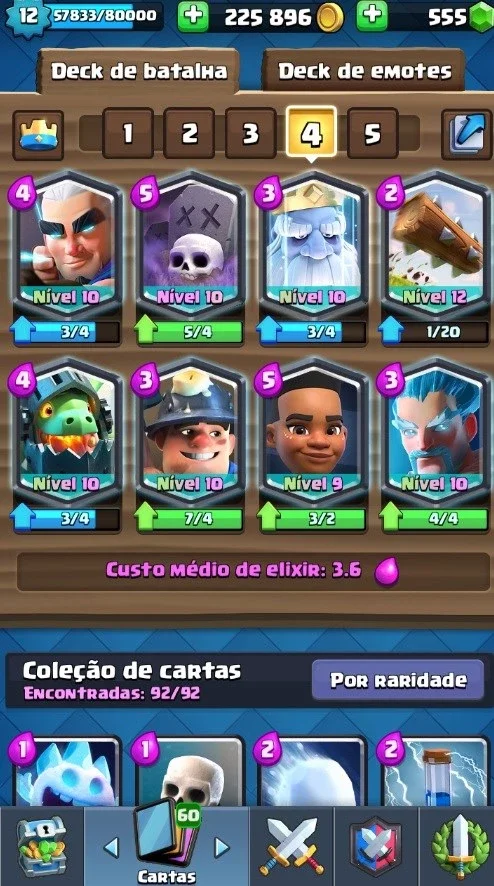This screenshot has width=494, height=886.
Task: Tap the green plus to buy gems
Action: click(371, 16)
